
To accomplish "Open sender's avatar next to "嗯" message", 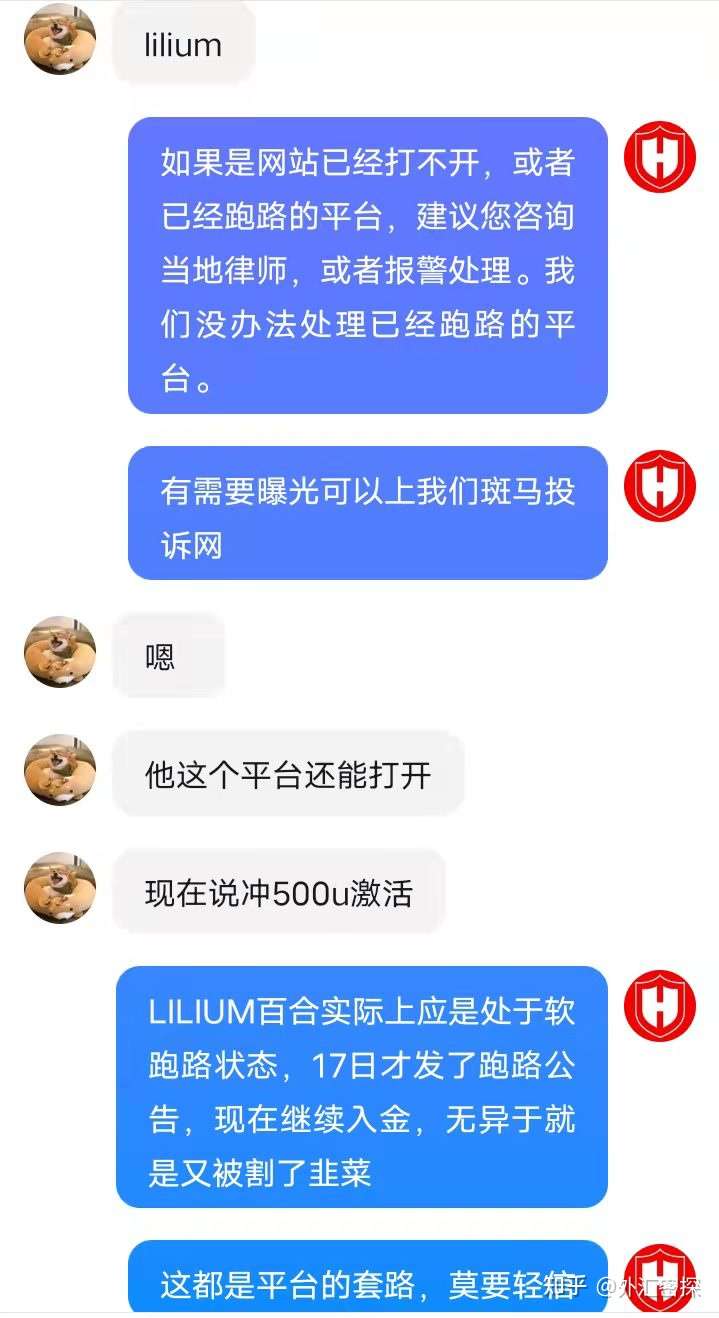I will point(60,652).
